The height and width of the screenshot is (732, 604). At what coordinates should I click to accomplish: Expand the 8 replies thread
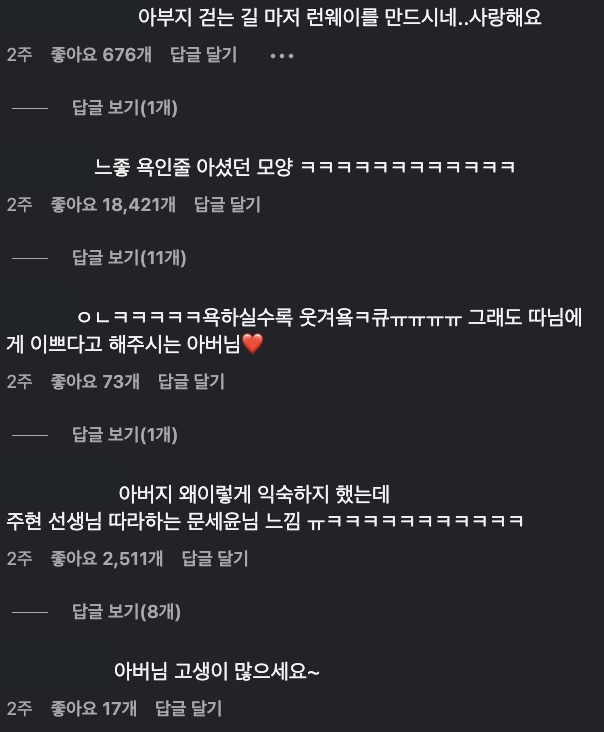click(124, 610)
